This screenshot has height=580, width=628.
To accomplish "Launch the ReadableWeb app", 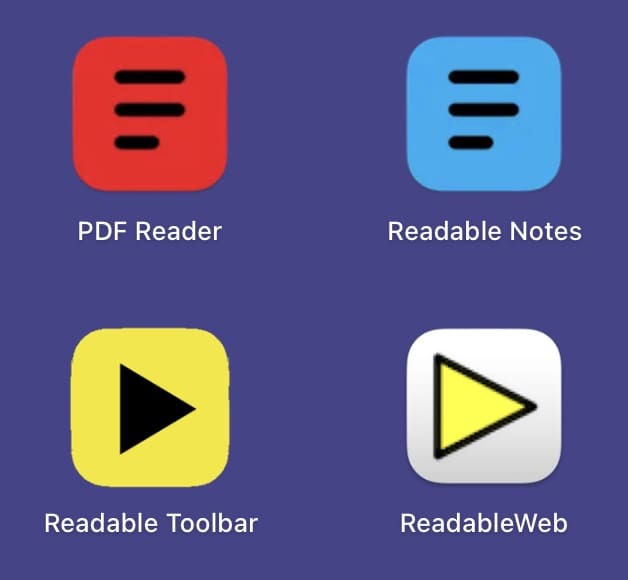I will click(484, 408).
